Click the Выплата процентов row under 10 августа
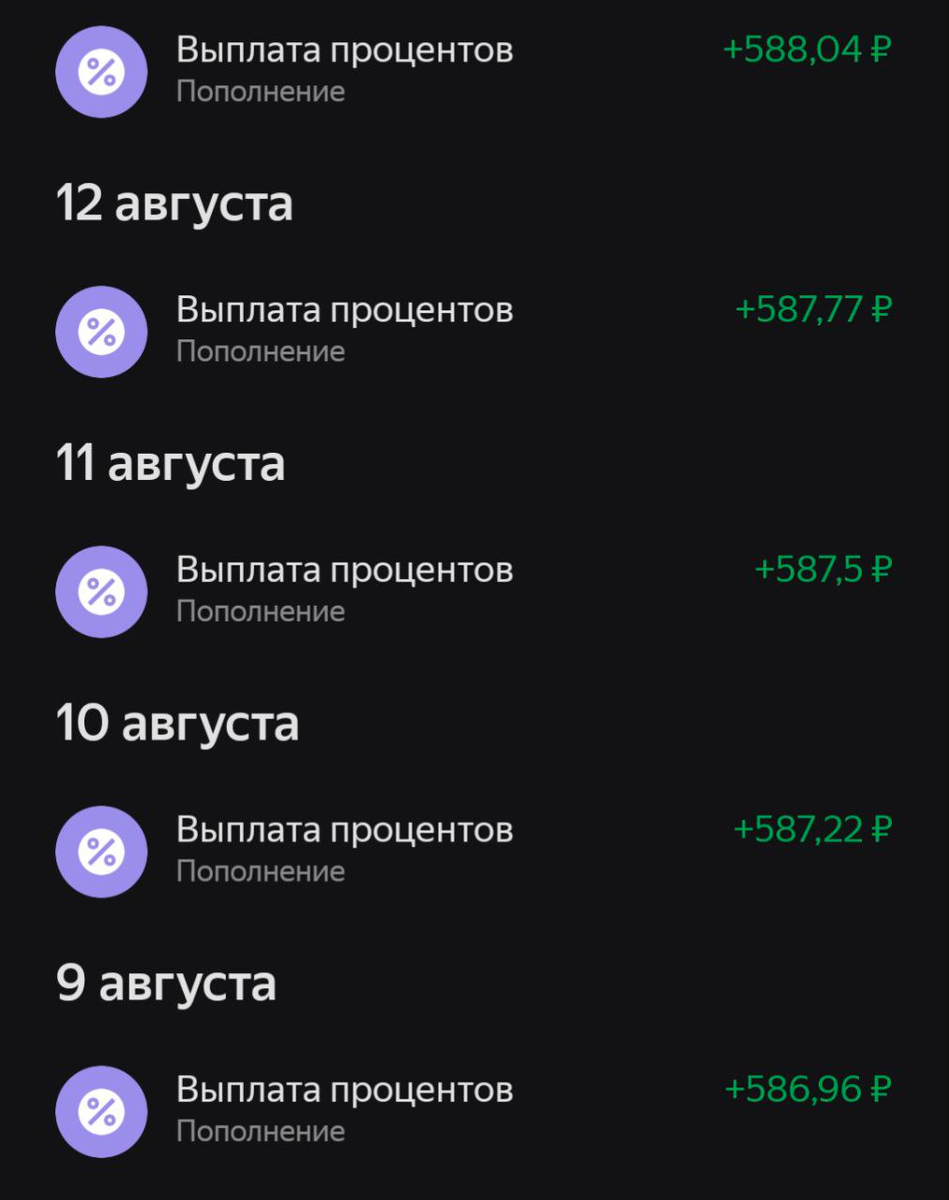The width and height of the screenshot is (949, 1200). pos(345,828)
